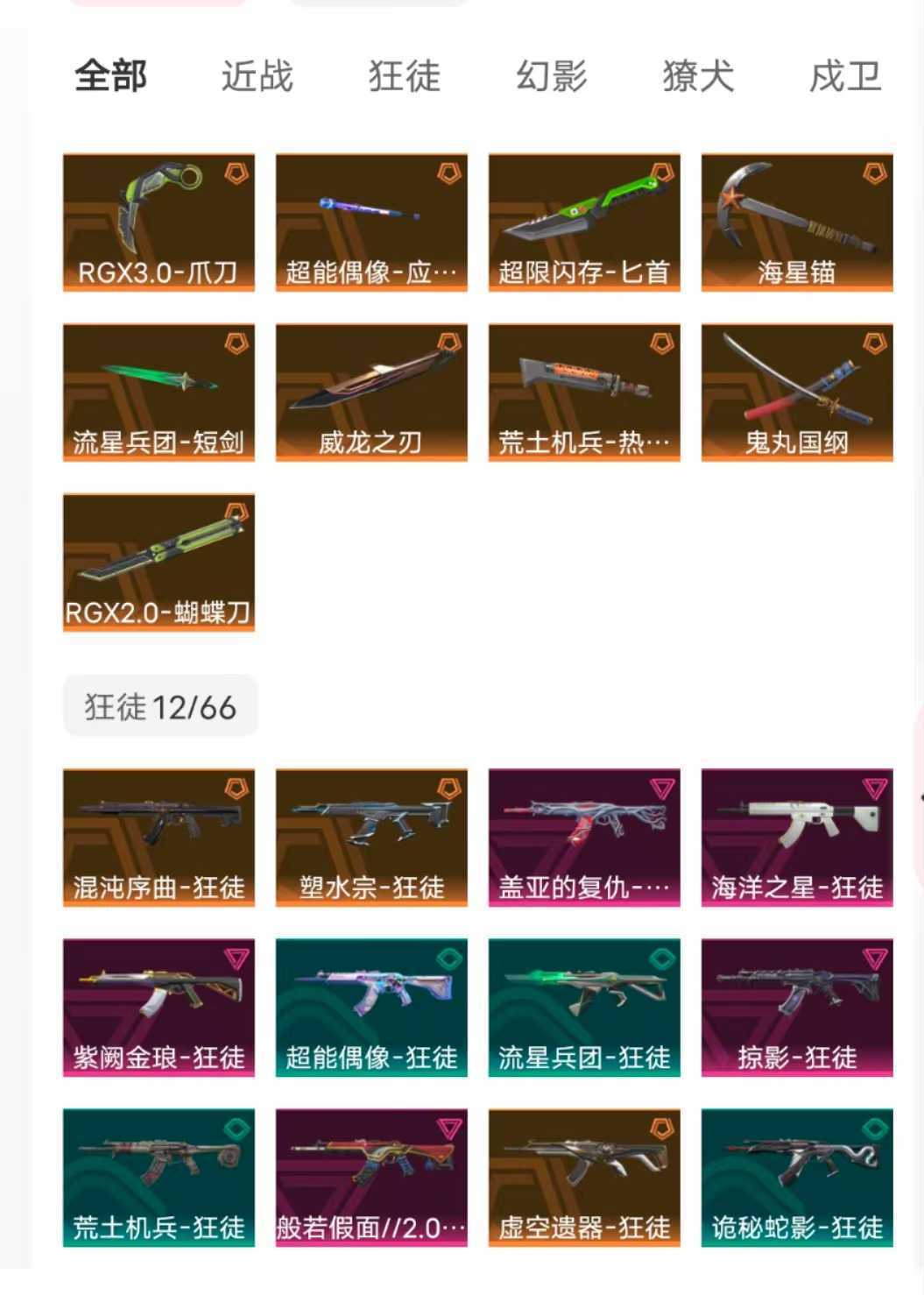
Task: Open the 混沌序曲-狂徒 skin tile
Action: (159, 838)
